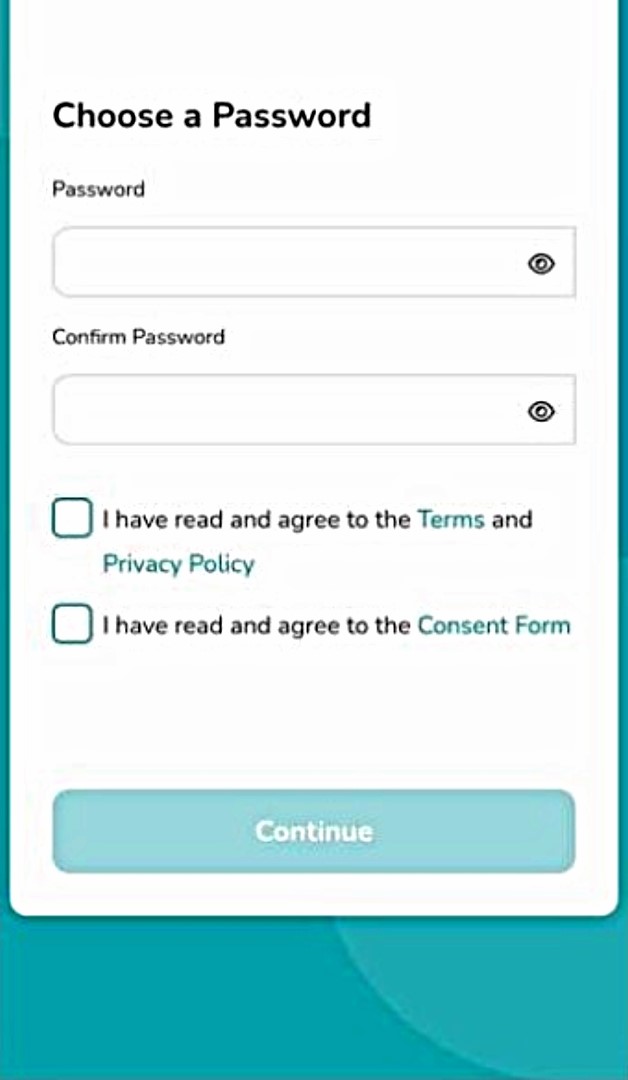Tap the Password input field

click(285, 263)
